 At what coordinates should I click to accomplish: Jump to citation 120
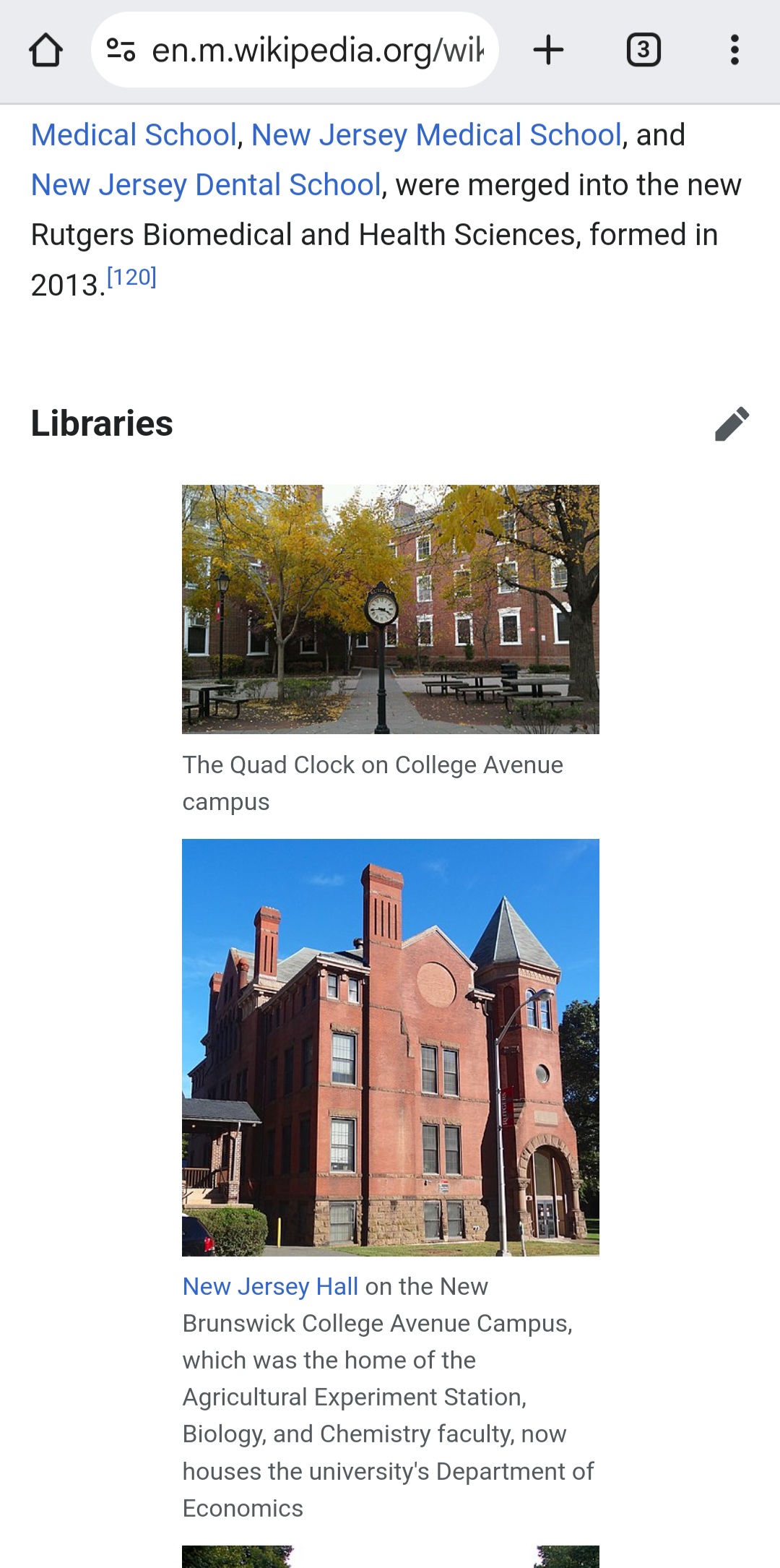click(x=131, y=277)
